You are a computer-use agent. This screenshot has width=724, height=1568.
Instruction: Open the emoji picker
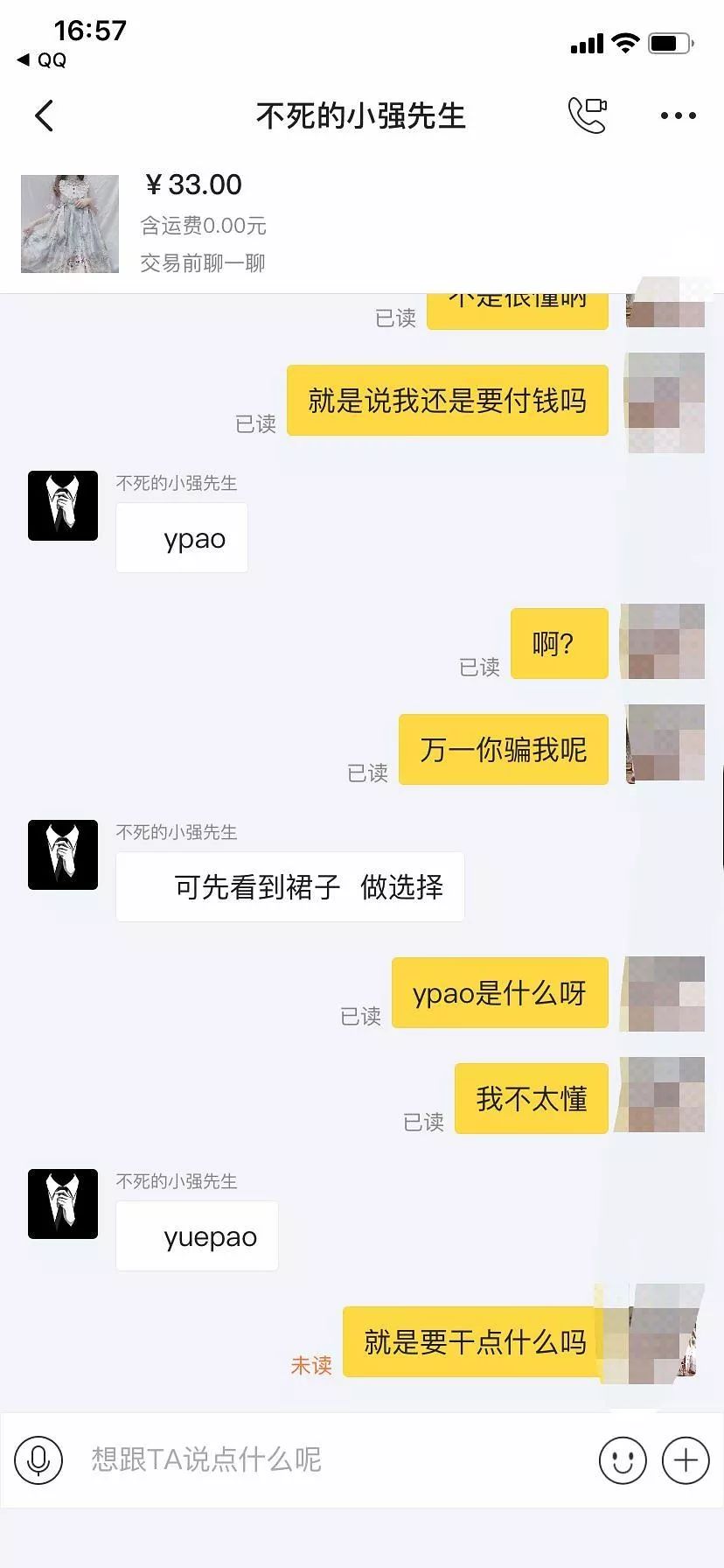tap(623, 1459)
